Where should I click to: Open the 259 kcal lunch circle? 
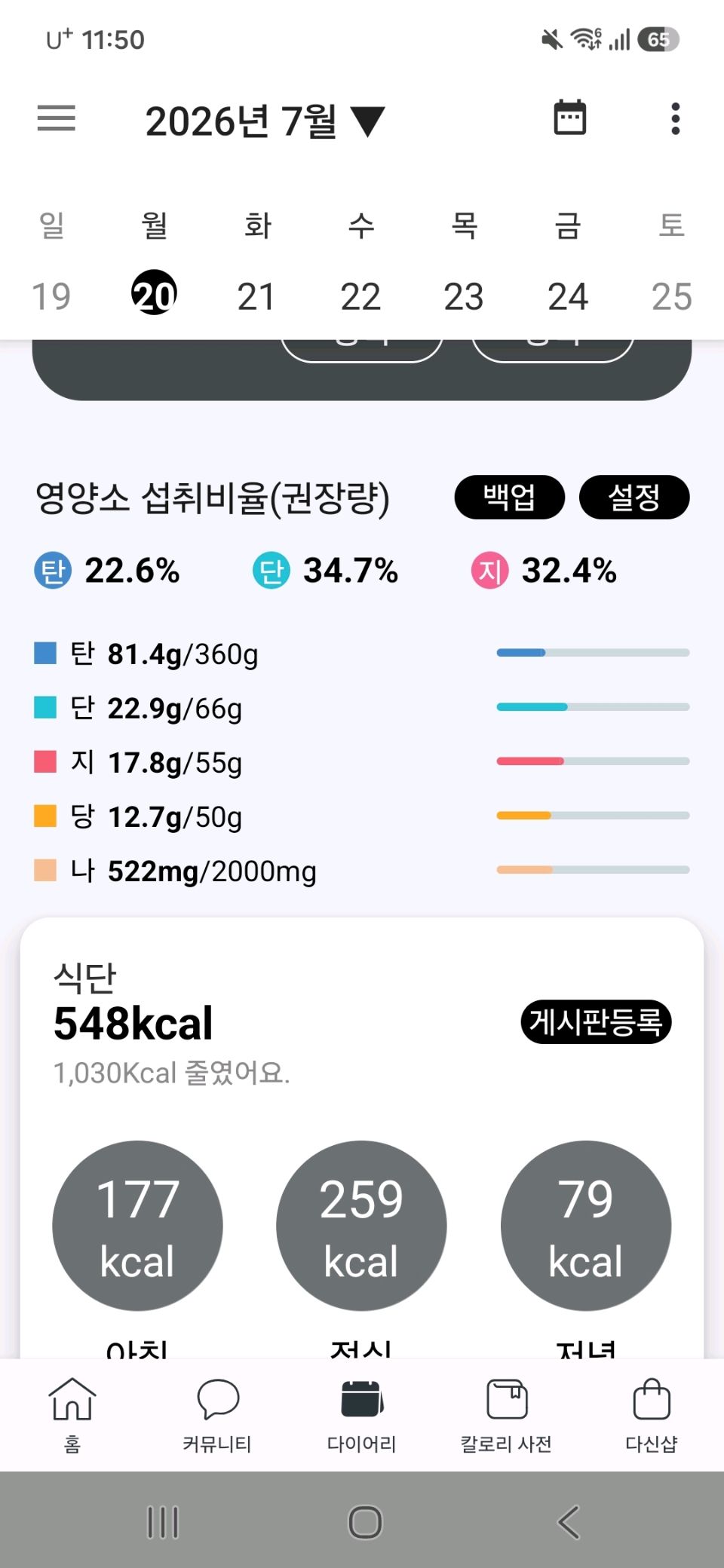361,1226
